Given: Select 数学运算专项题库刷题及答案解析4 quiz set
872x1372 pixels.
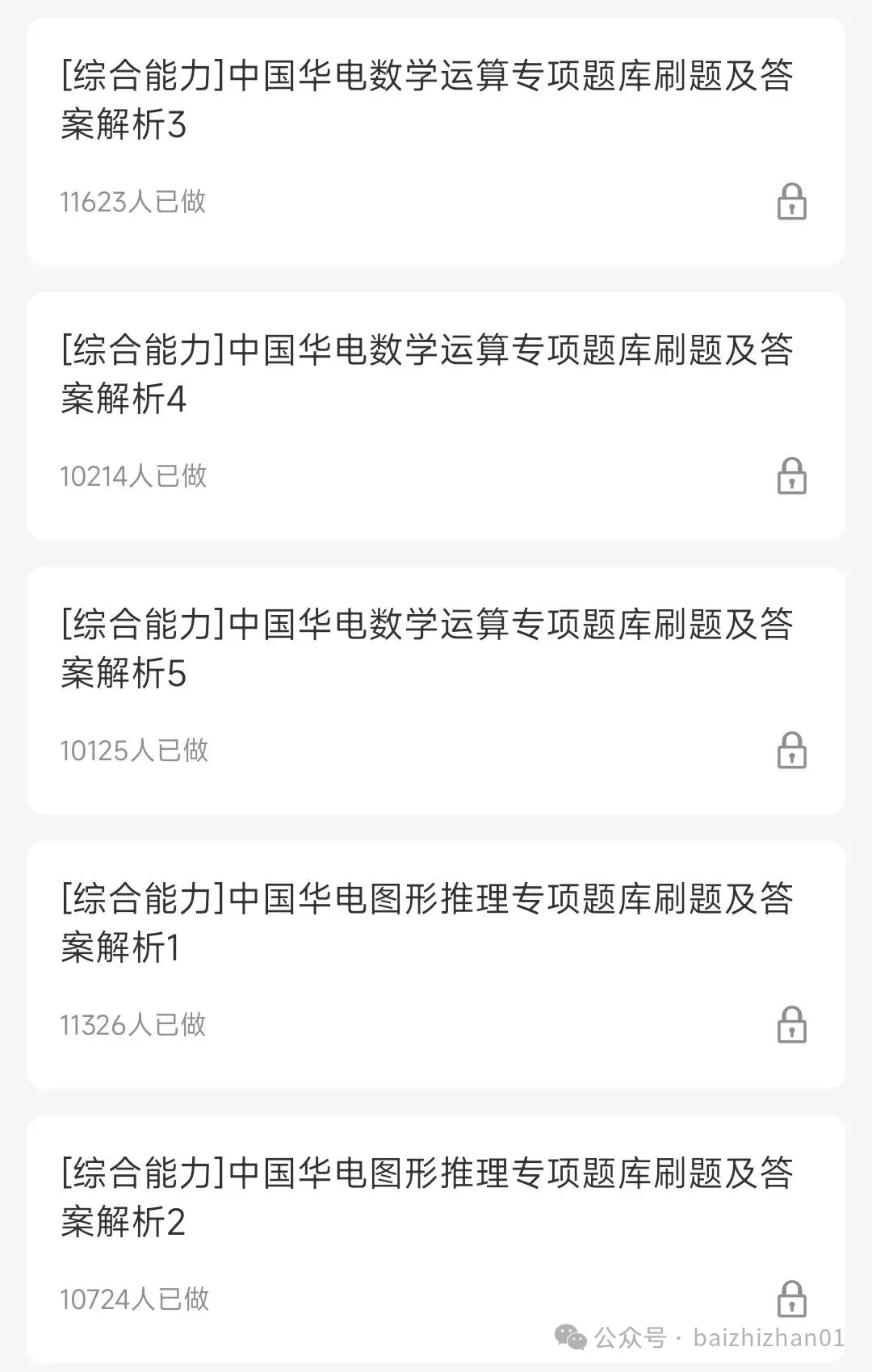Looking at the screenshot, I should [x=428, y=374].
